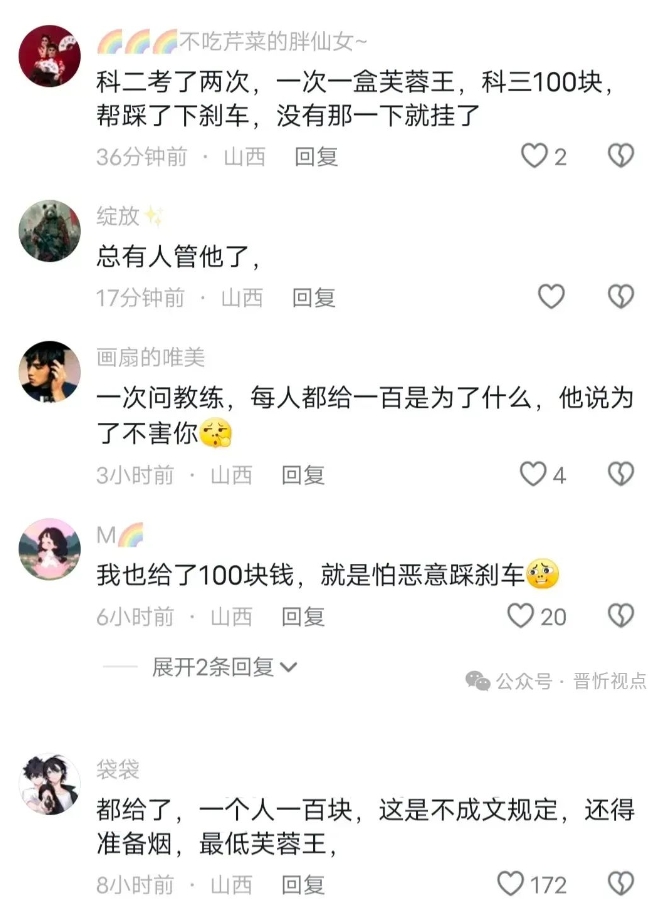This screenshot has width=659, height=899.
Task: Like 袋袋's comment
Action: pos(511,884)
